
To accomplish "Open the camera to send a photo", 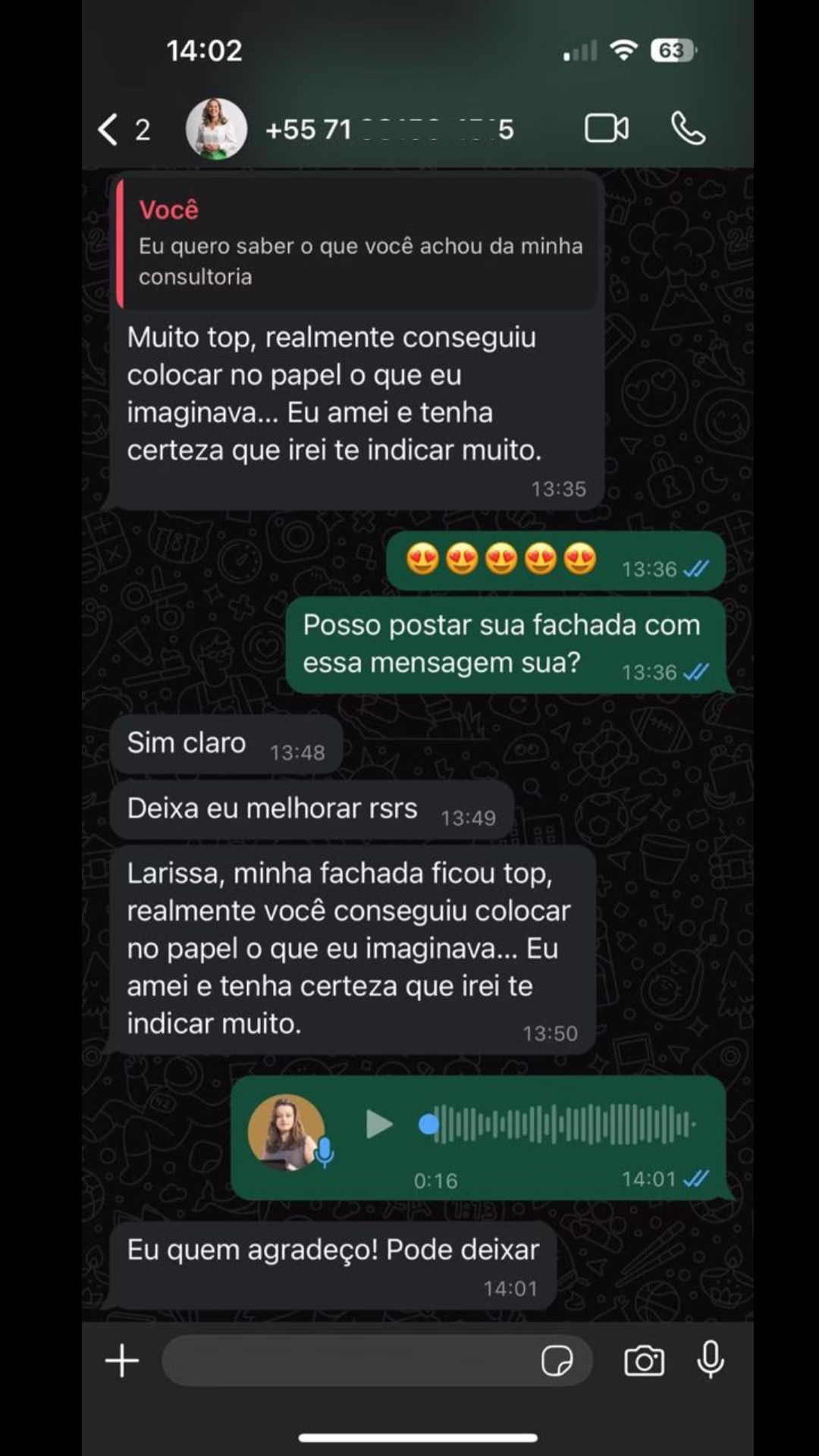I will point(644,1360).
